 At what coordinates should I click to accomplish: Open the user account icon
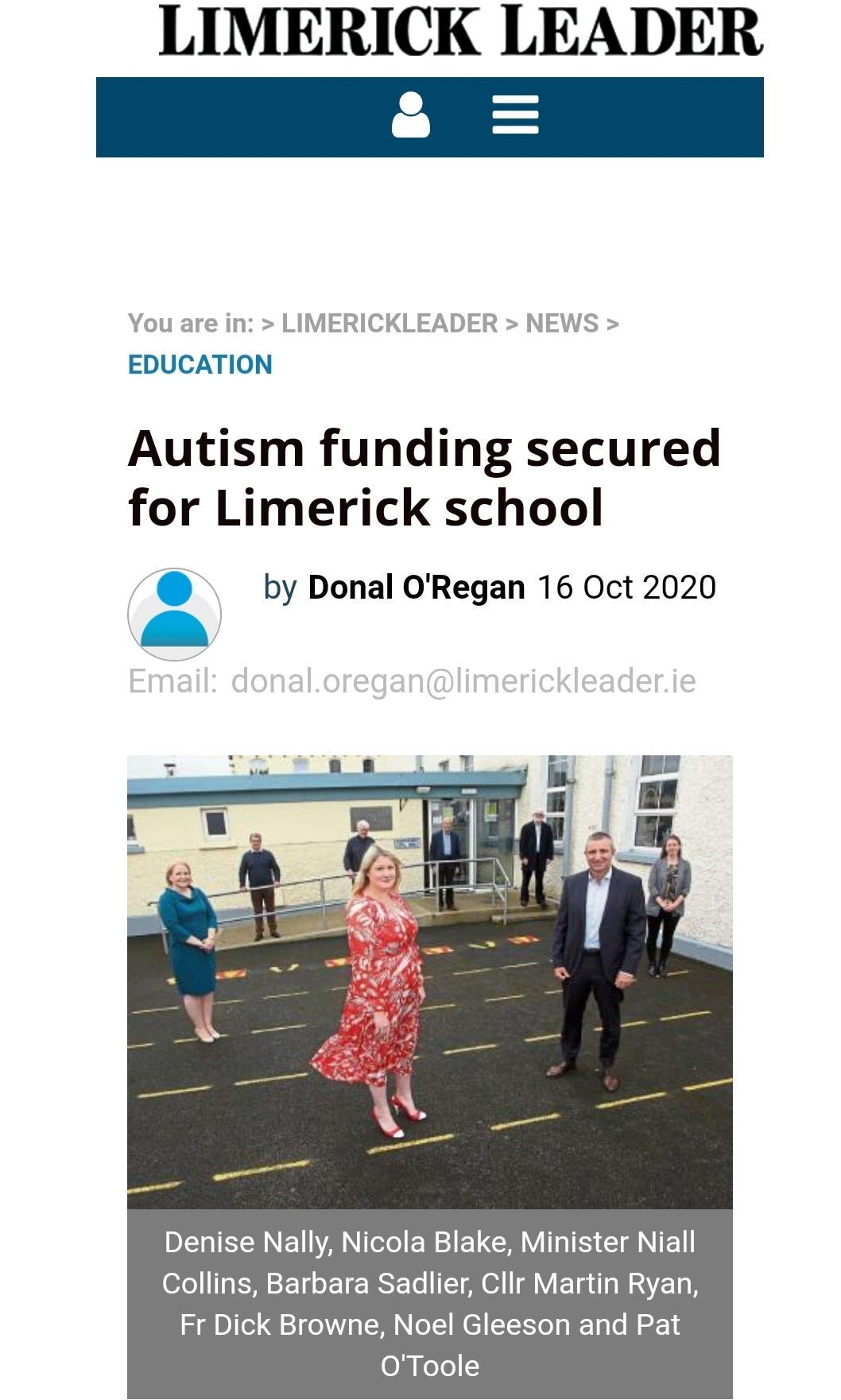pos(410,115)
